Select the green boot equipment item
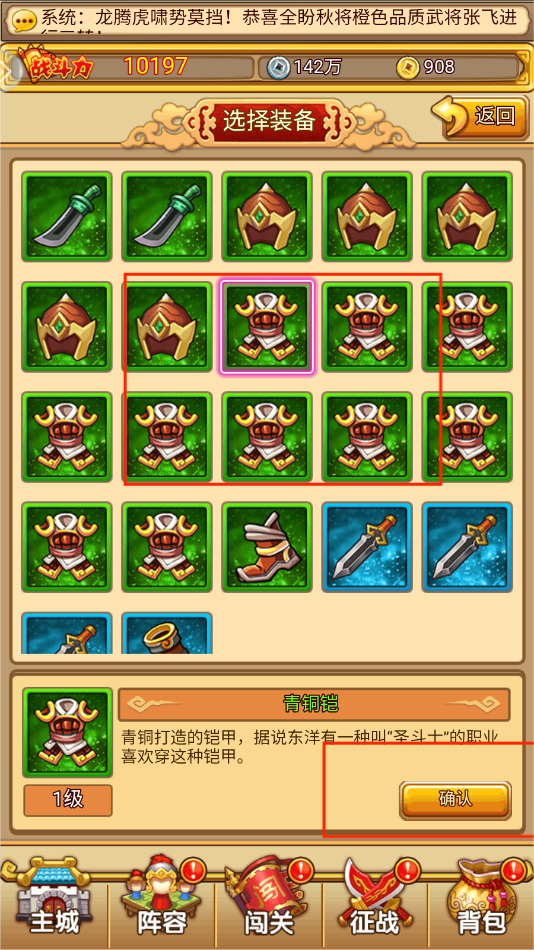 pos(267,548)
